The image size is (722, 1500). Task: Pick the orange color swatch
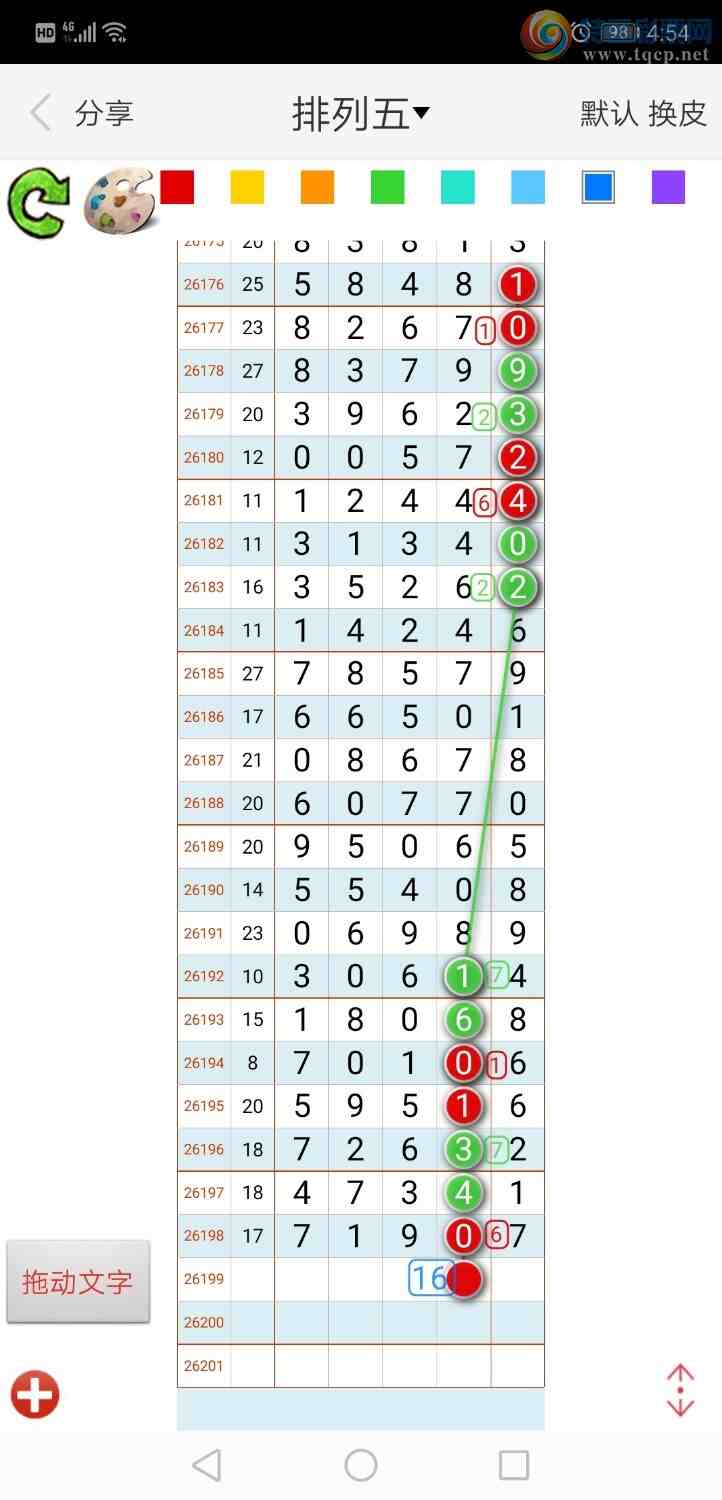click(x=317, y=187)
